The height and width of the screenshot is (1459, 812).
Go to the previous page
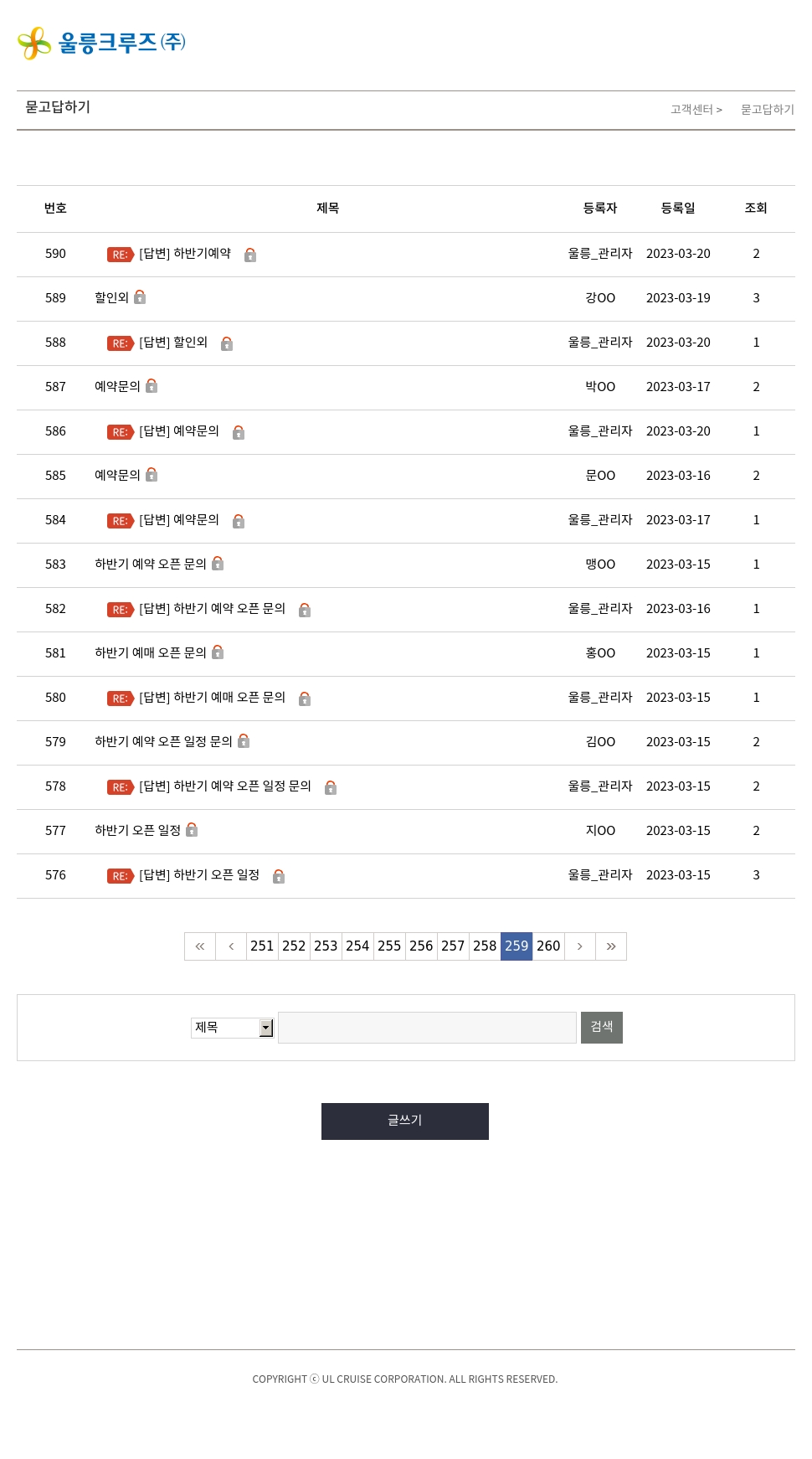231,946
